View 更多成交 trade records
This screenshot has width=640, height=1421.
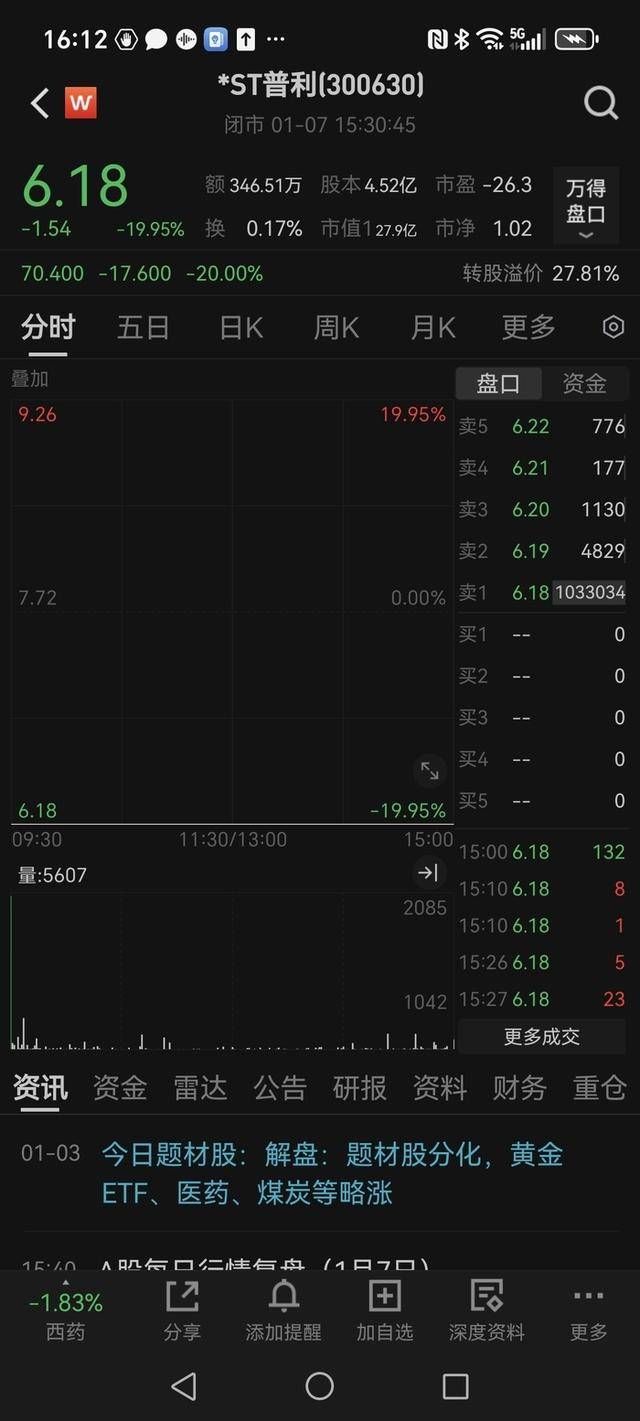tap(541, 1036)
